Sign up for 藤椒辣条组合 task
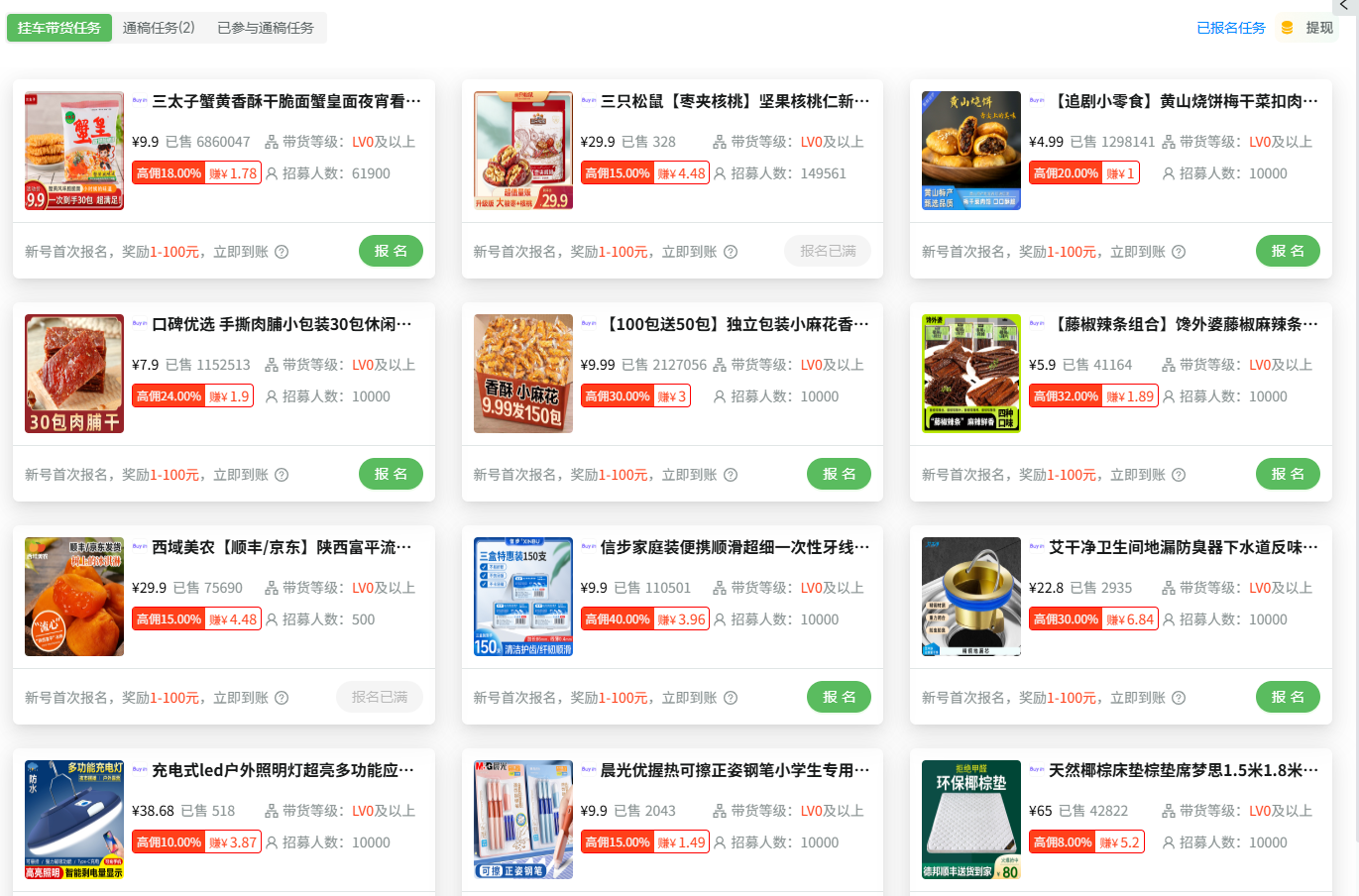 coord(1288,474)
